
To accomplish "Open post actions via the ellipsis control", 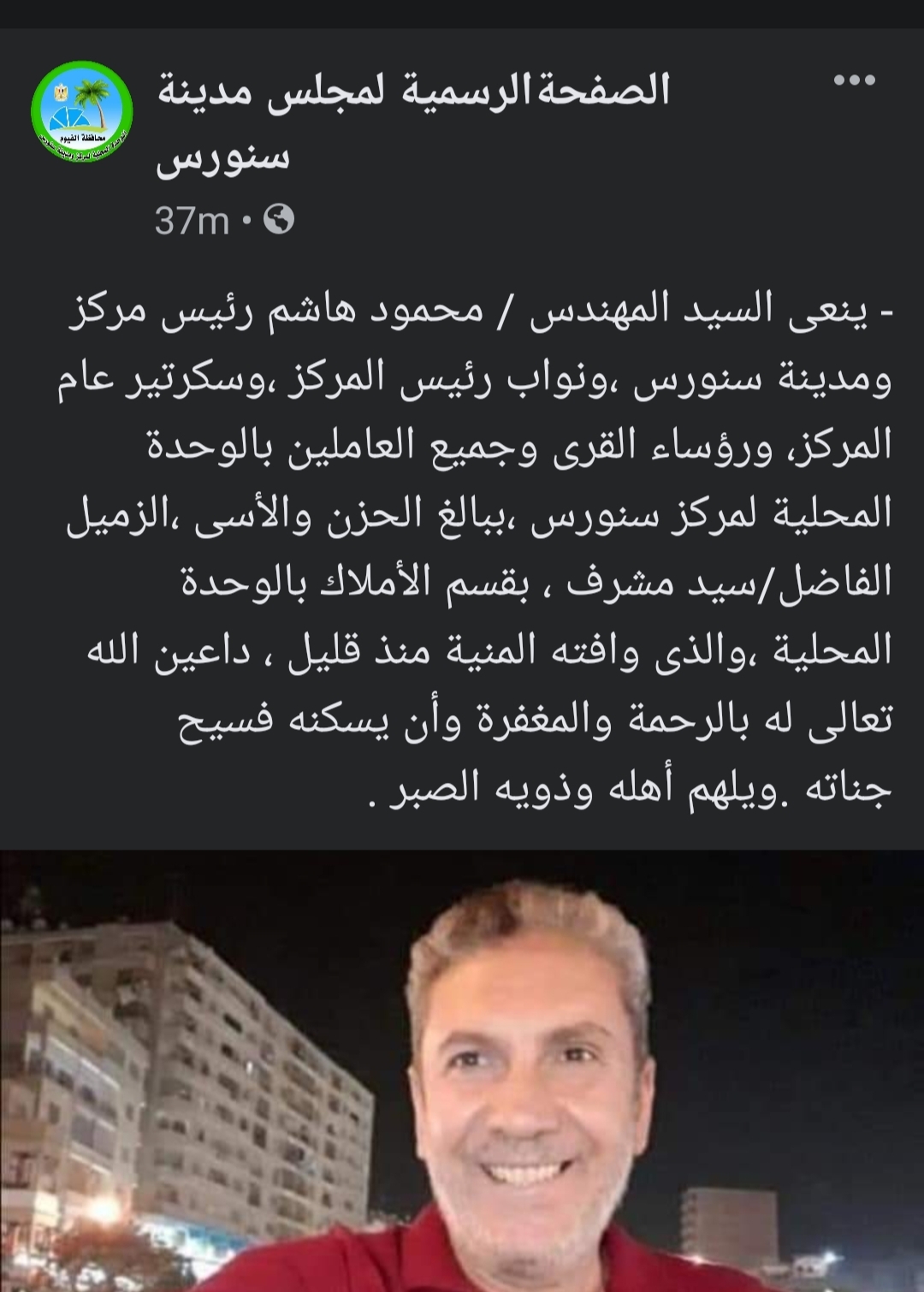I will [x=857, y=80].
